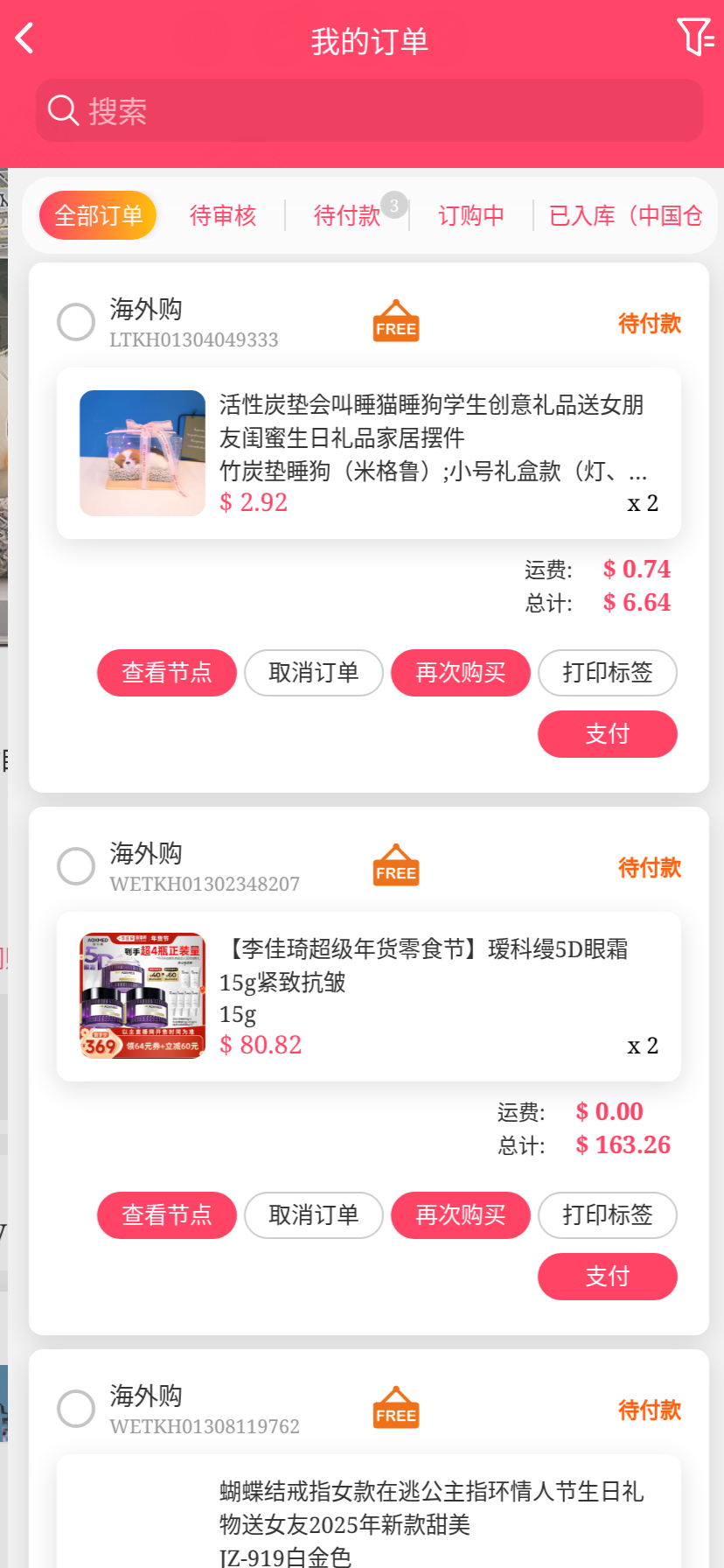
Task: View 查看节点 for order LTKH01304049333
Action: pos(167,673)
